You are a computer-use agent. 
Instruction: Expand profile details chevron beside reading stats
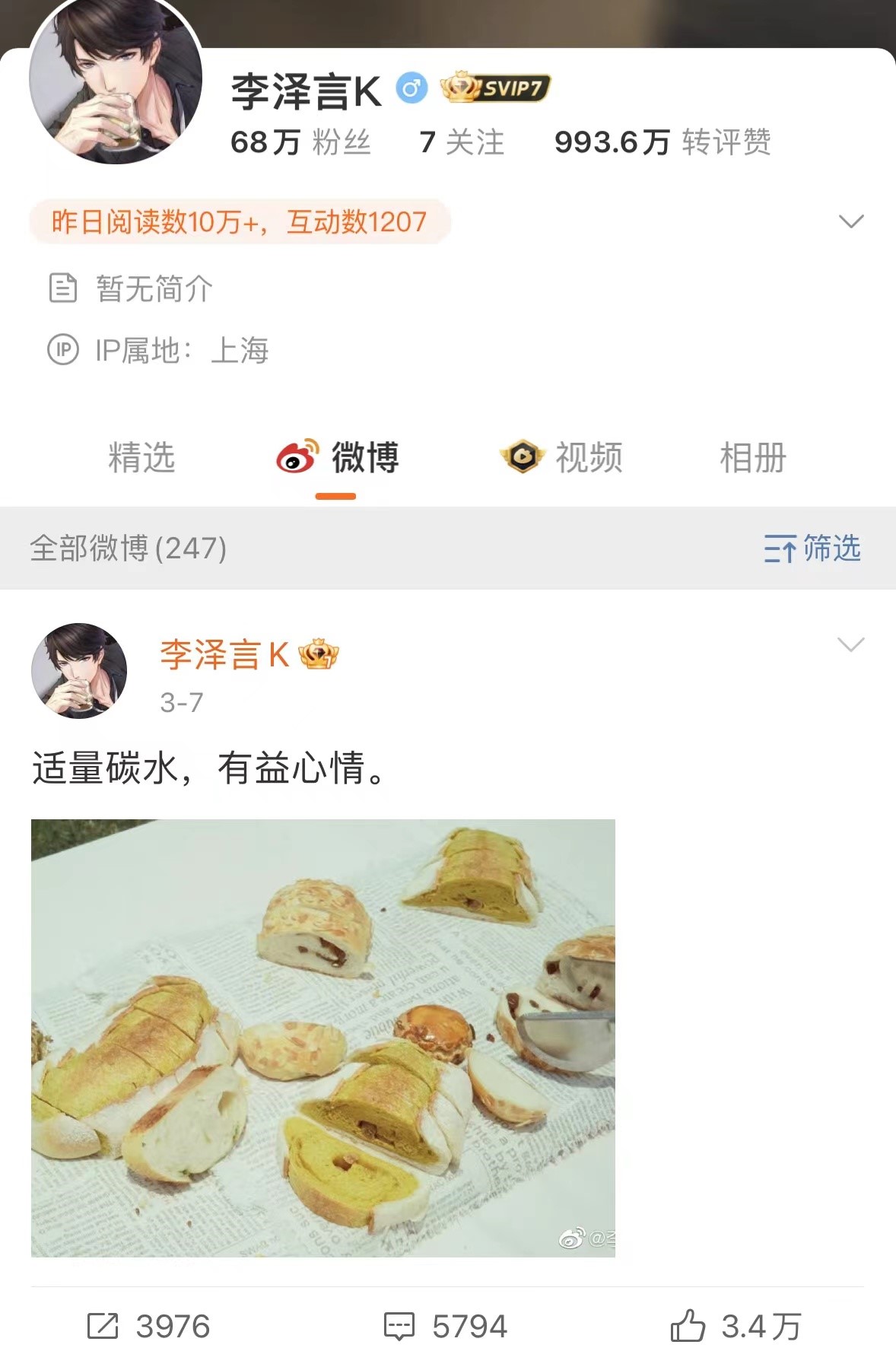coord(850,221)
